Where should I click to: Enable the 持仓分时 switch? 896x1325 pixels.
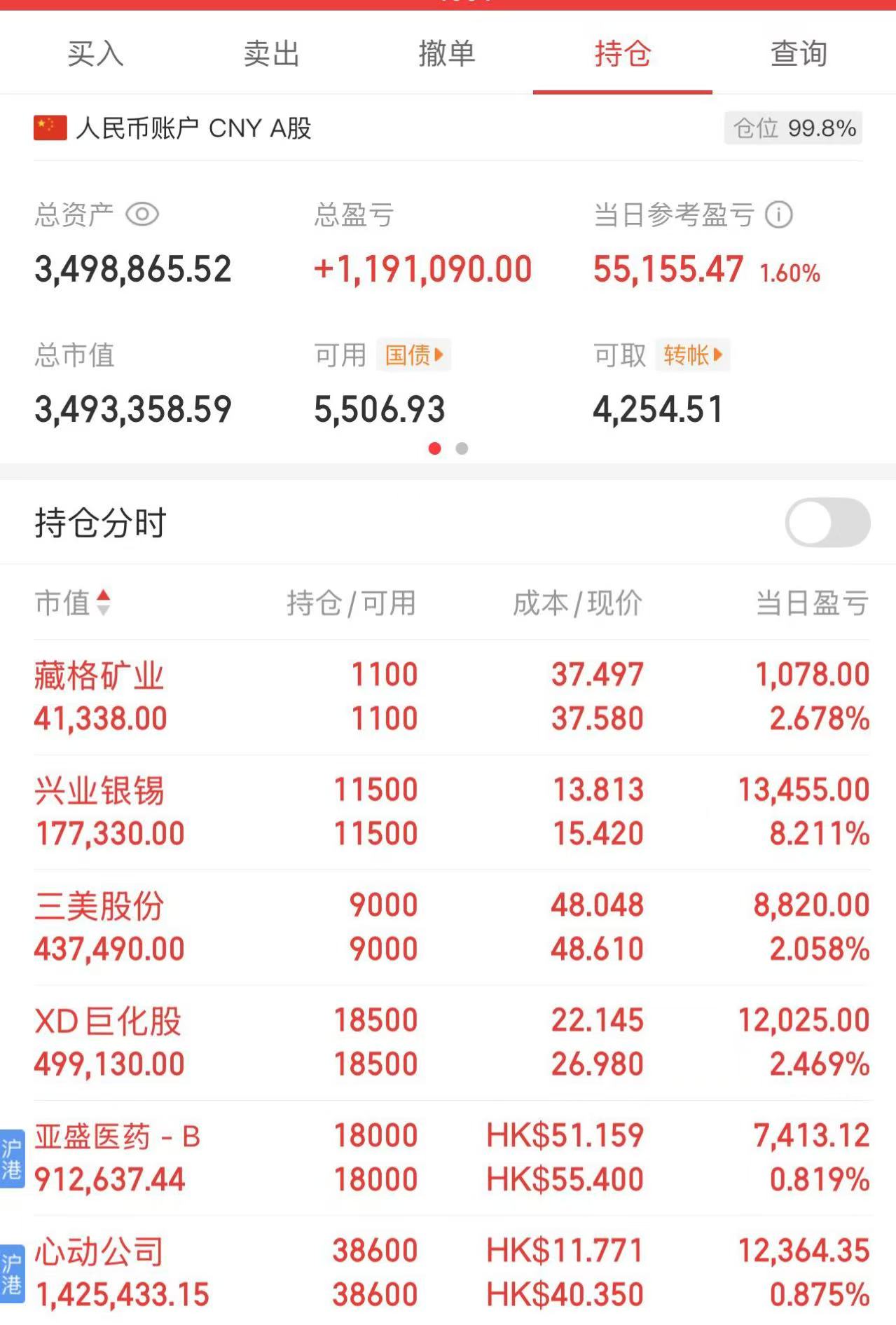pyautogui.click(x=827, y=523)
